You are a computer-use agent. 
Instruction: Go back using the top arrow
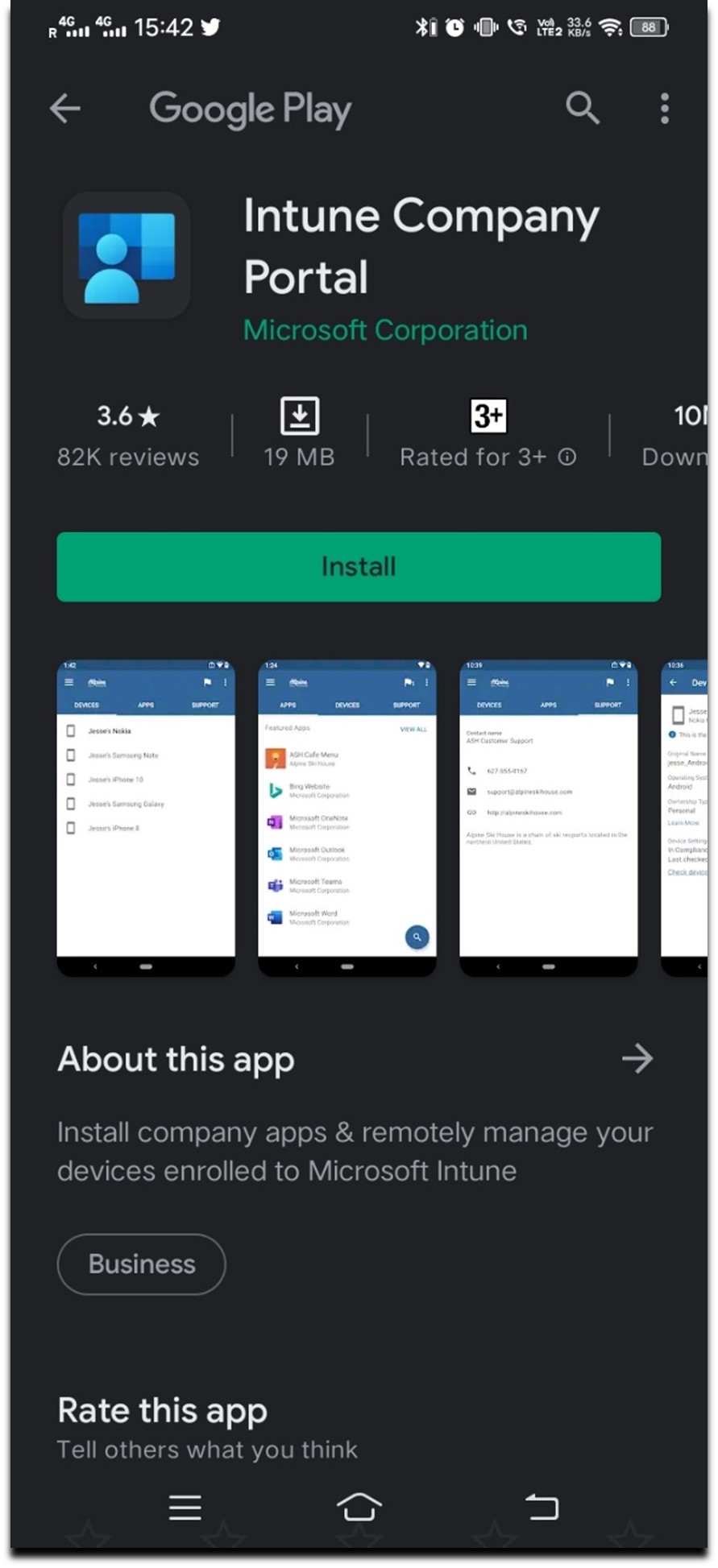tap(65, 108)
